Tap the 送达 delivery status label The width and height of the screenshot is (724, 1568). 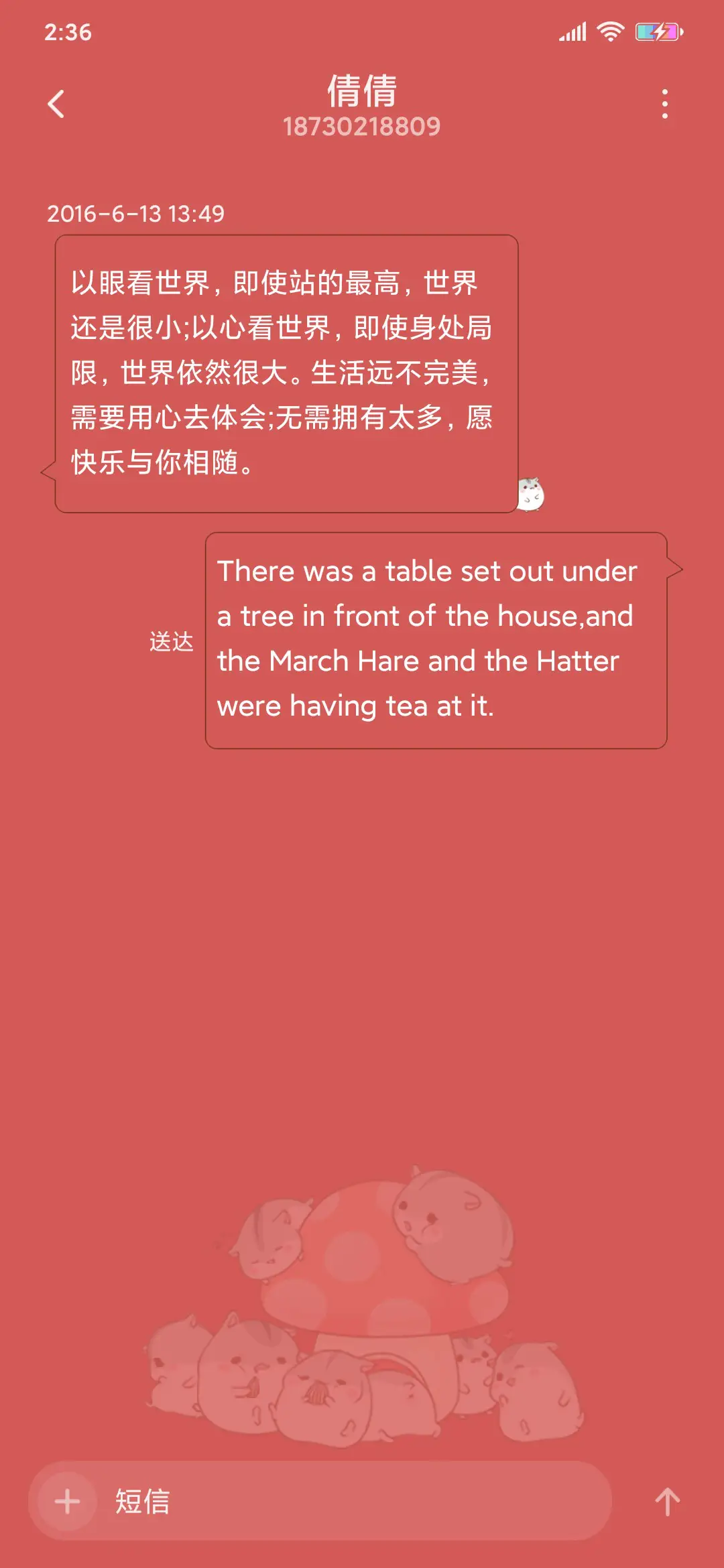[x=171, y=642]
